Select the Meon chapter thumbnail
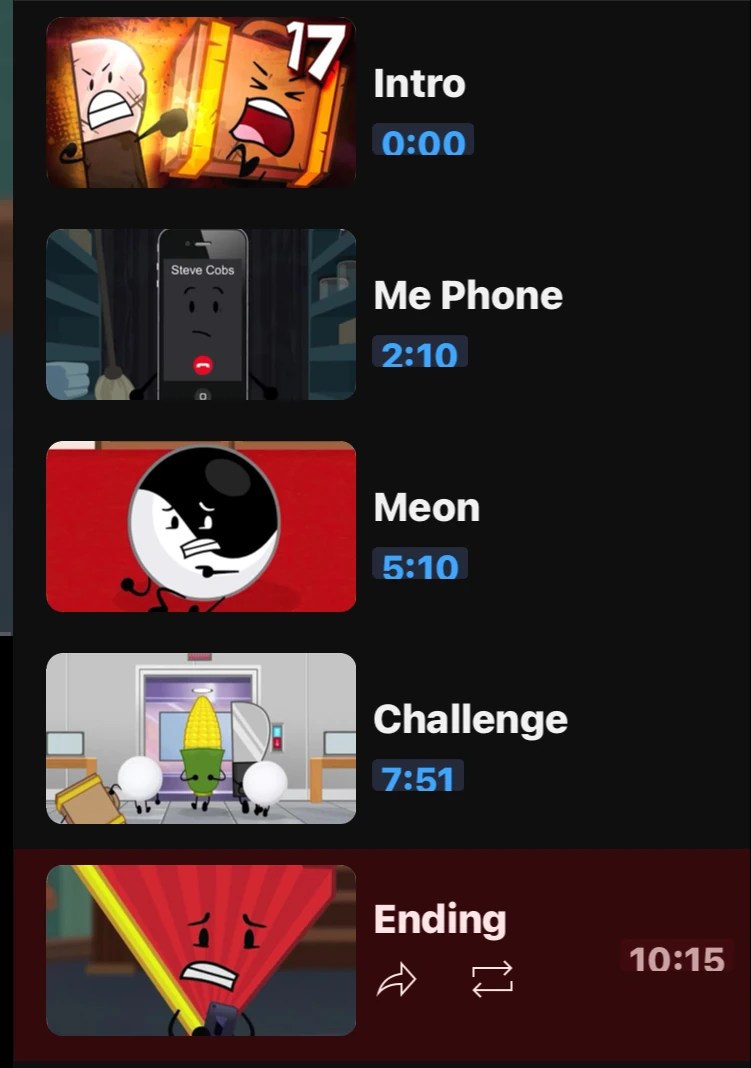The image size is (751, 1068). point(200,525)
